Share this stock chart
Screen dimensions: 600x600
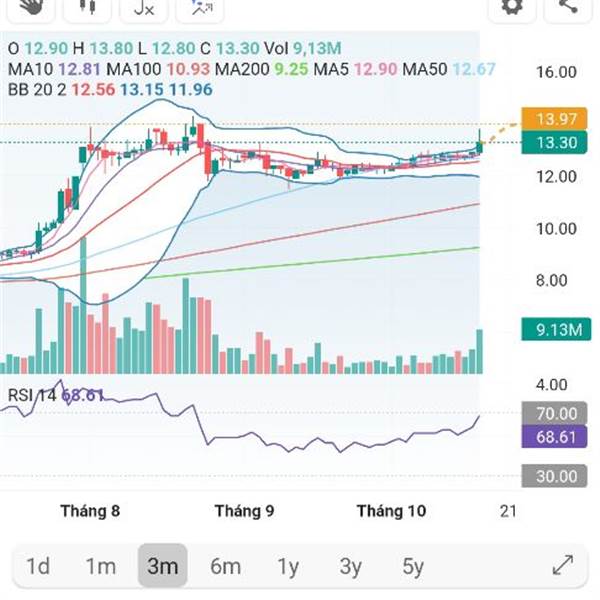point(567,6)
